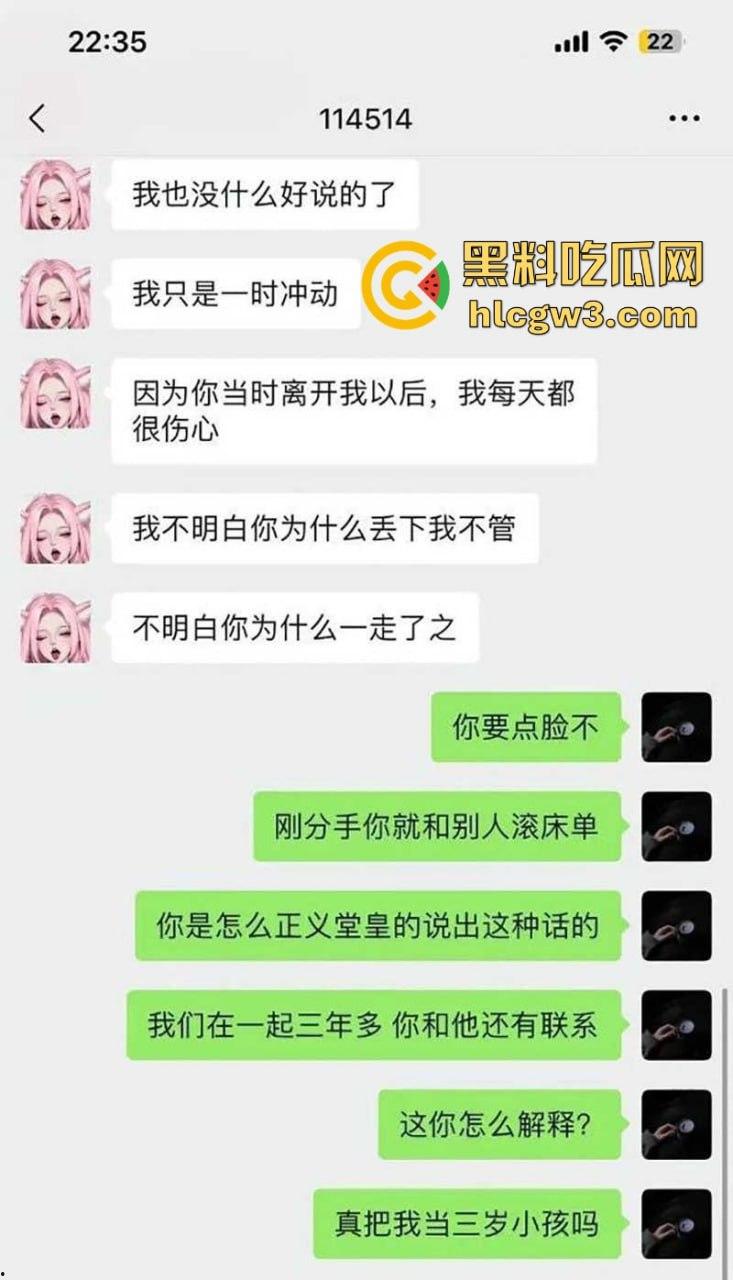Go back from the 114514 chat

pyautogui.click(x=37, y=119)
